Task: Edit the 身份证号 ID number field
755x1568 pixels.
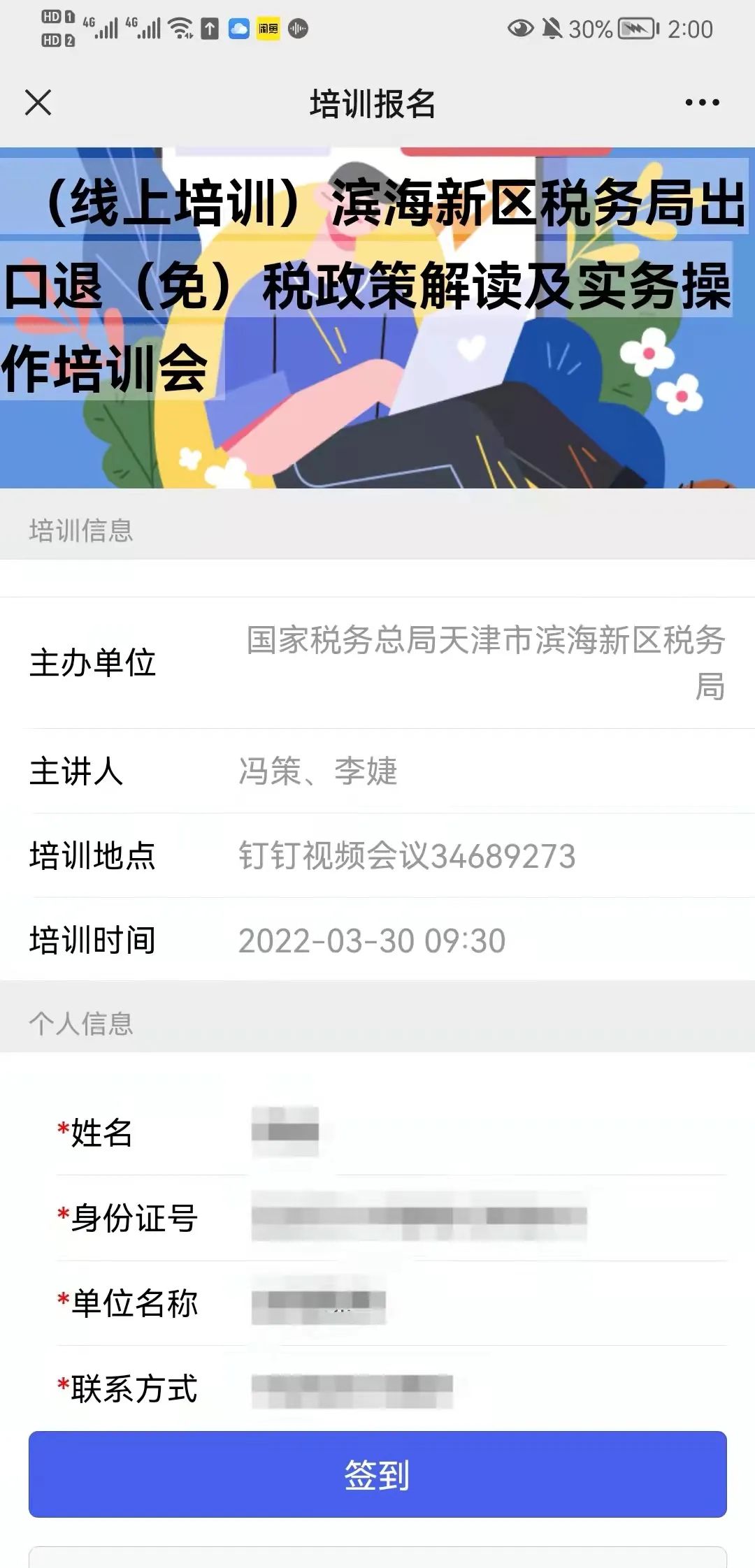Action: tap(489, 1217)
